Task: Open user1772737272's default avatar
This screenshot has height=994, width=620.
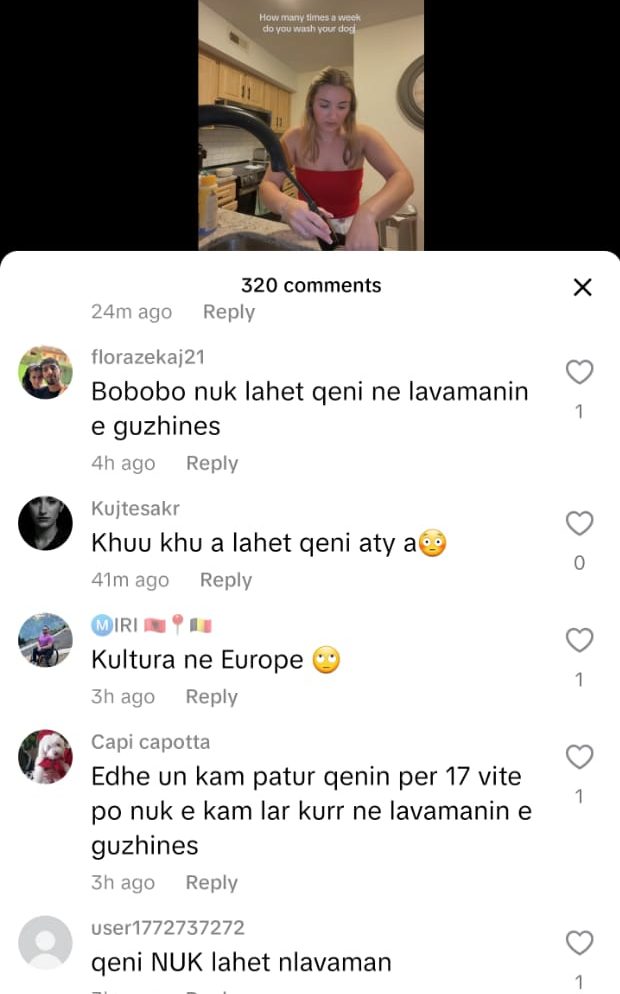Action: (46, 943)
